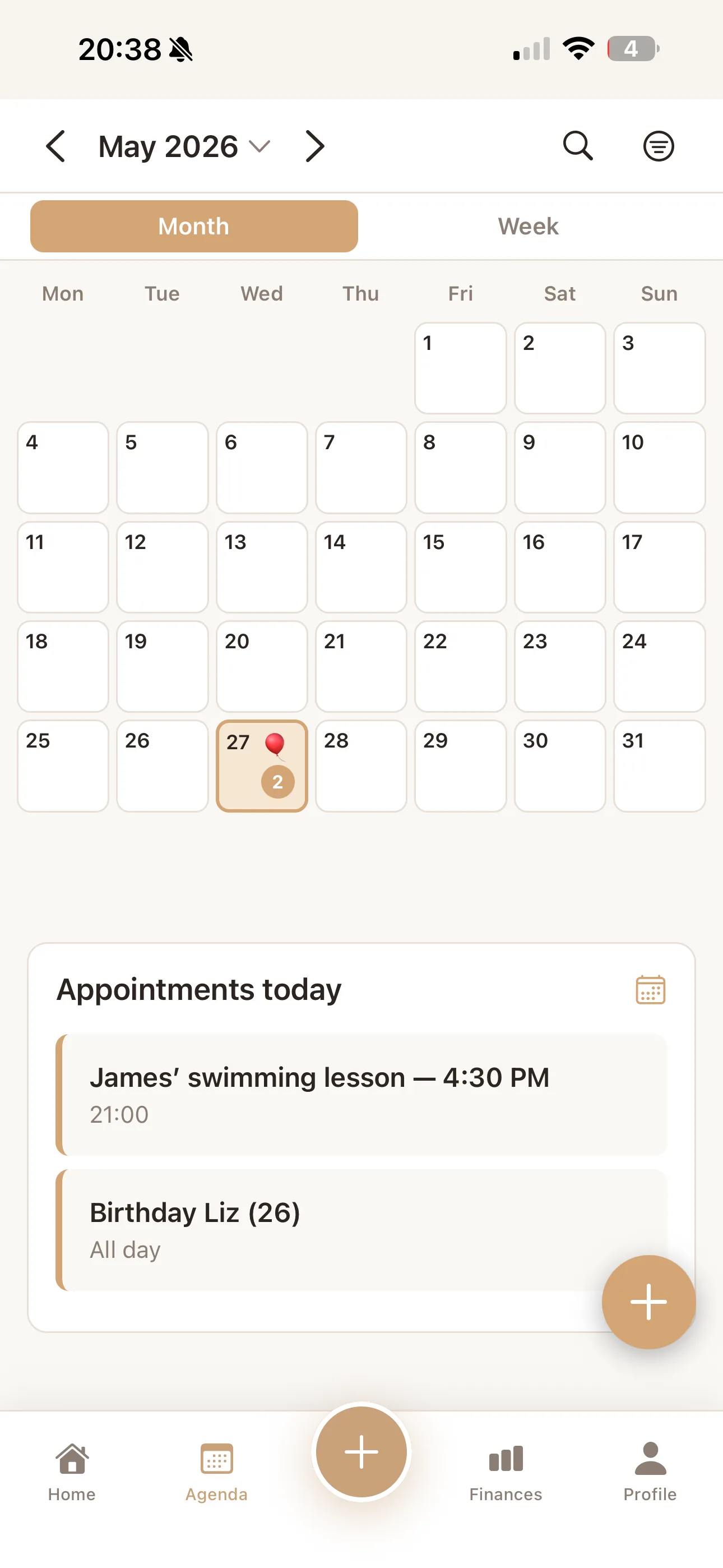Open the Agenda tab
Image resolution: width=723 pixels, height=1568 pixels.
coord(217,1472)
